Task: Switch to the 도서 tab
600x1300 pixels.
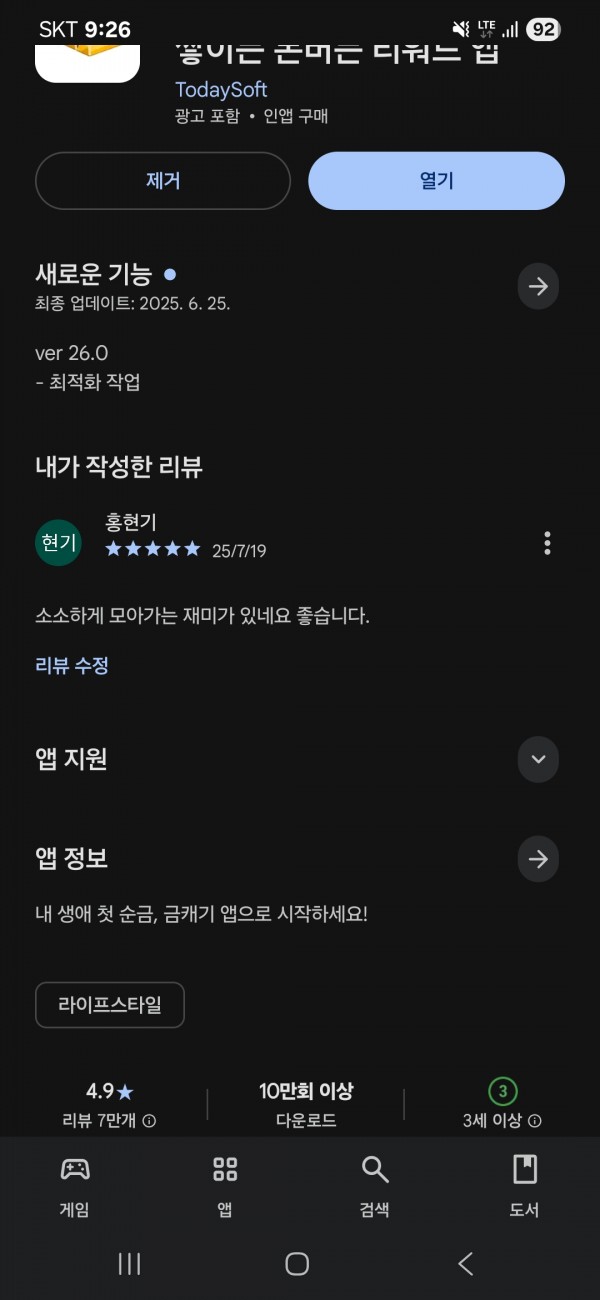Action: [x=525, y=1186]
